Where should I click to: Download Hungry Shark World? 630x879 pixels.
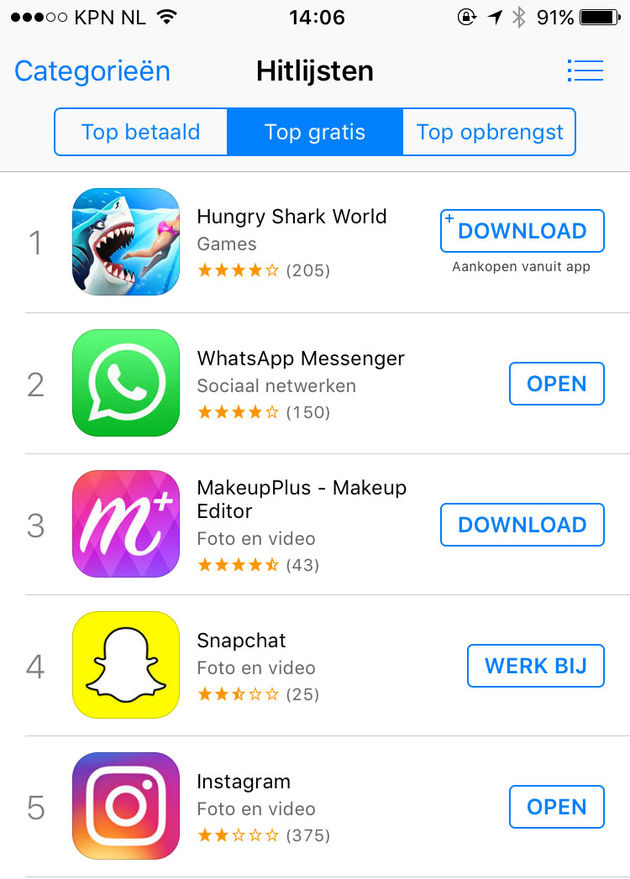pyautogui.click(x=522, y=231)
